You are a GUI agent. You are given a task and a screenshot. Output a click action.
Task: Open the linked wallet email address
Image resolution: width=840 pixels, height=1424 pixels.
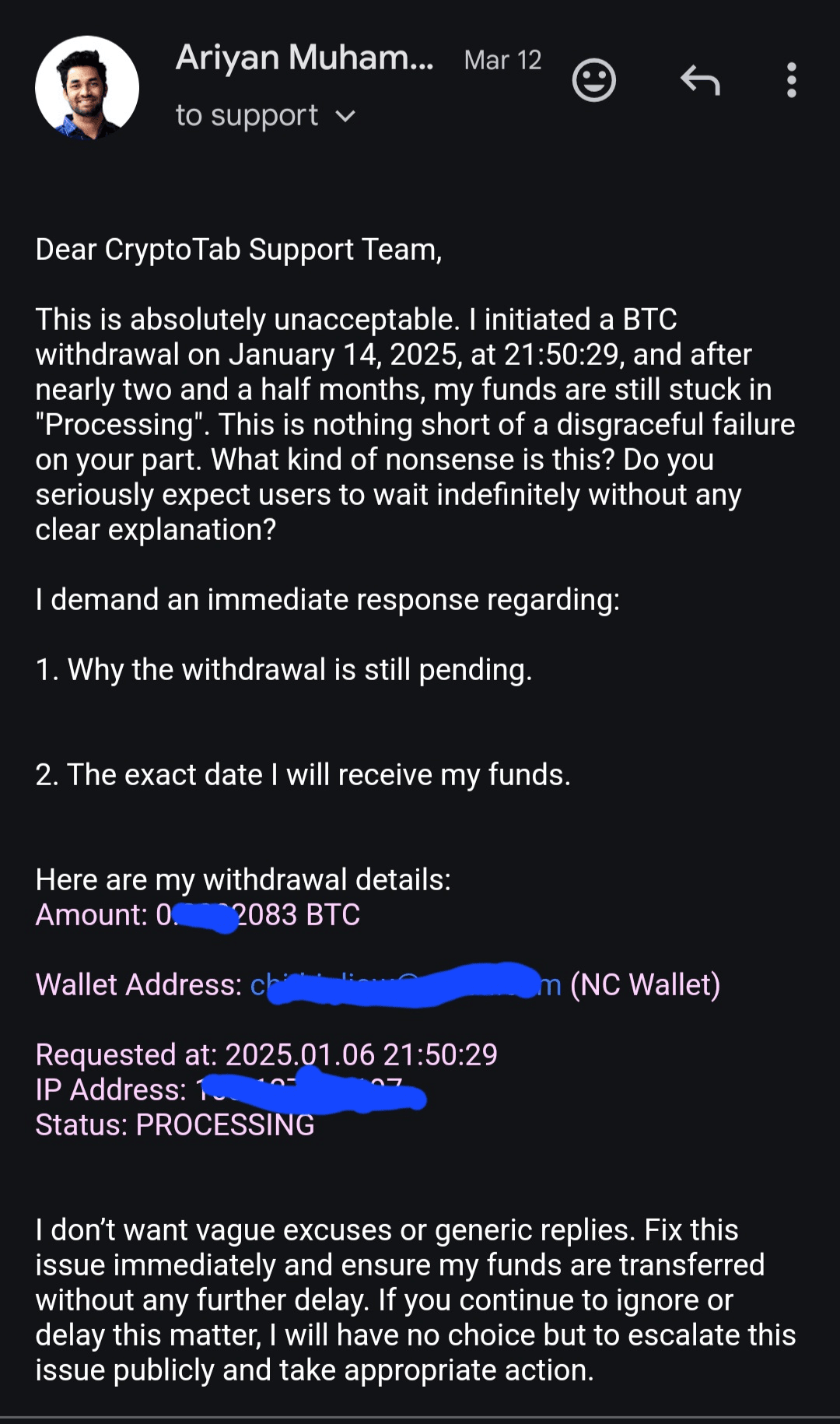pos(404,985)
